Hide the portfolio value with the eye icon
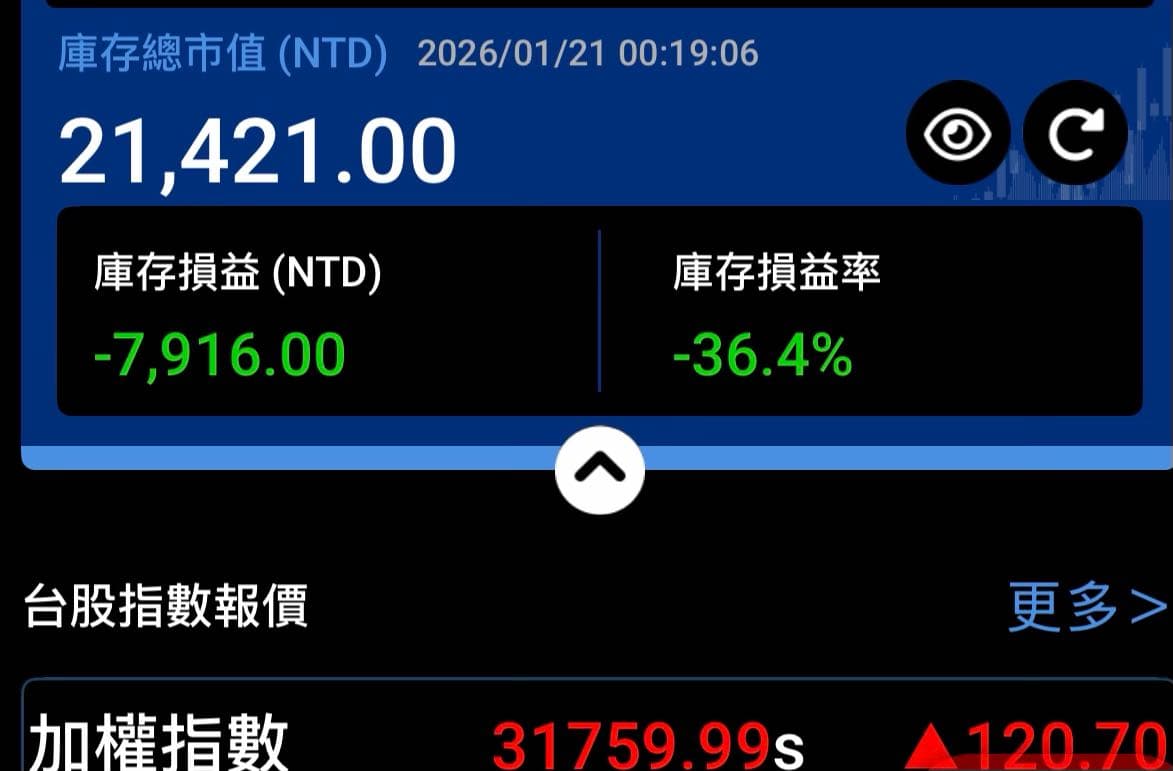The image size is (1173, 771). pyautogui.click(x=957, y=132)
